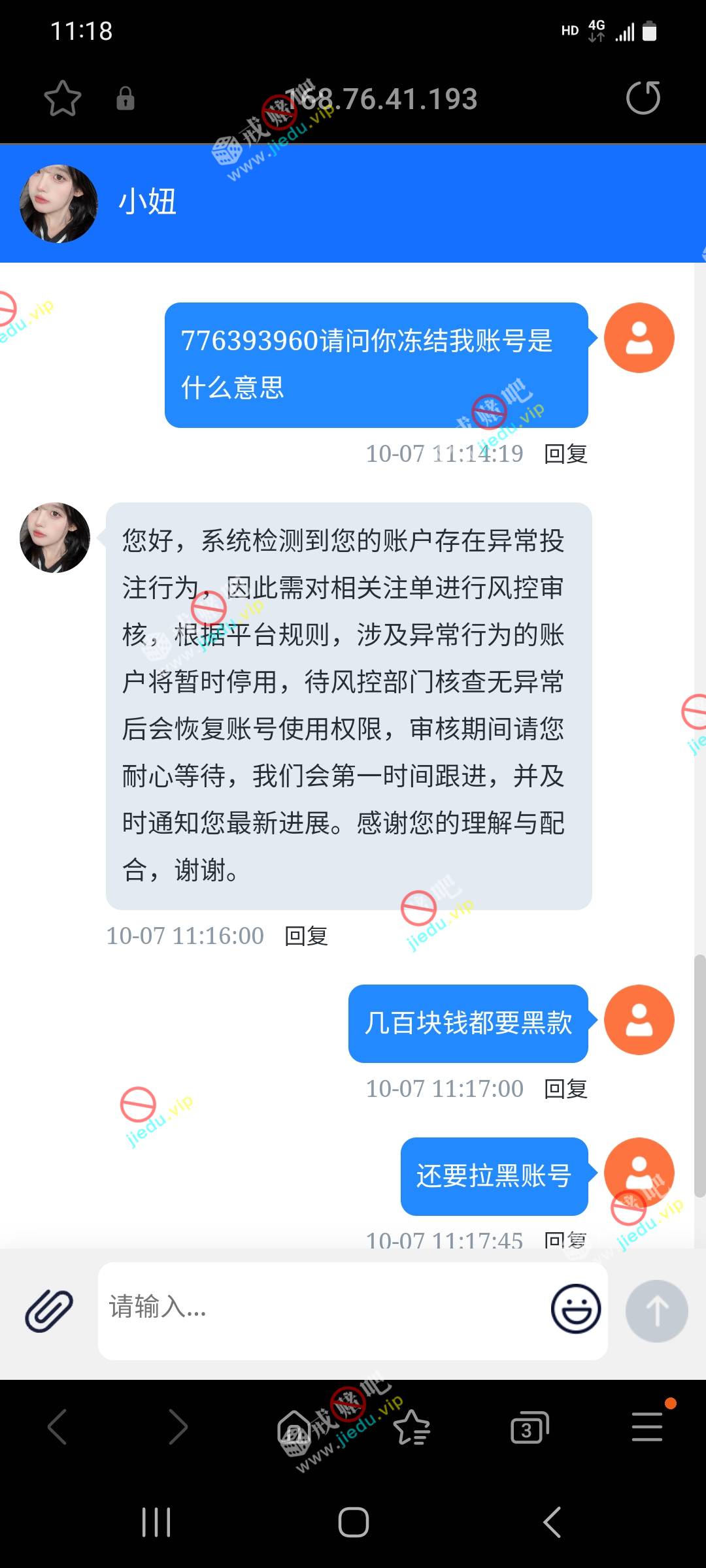This screenshot has height=1568, width=706.
Task: Open the browser home page
Action: pyautogui.click(x=294, y=1427)
